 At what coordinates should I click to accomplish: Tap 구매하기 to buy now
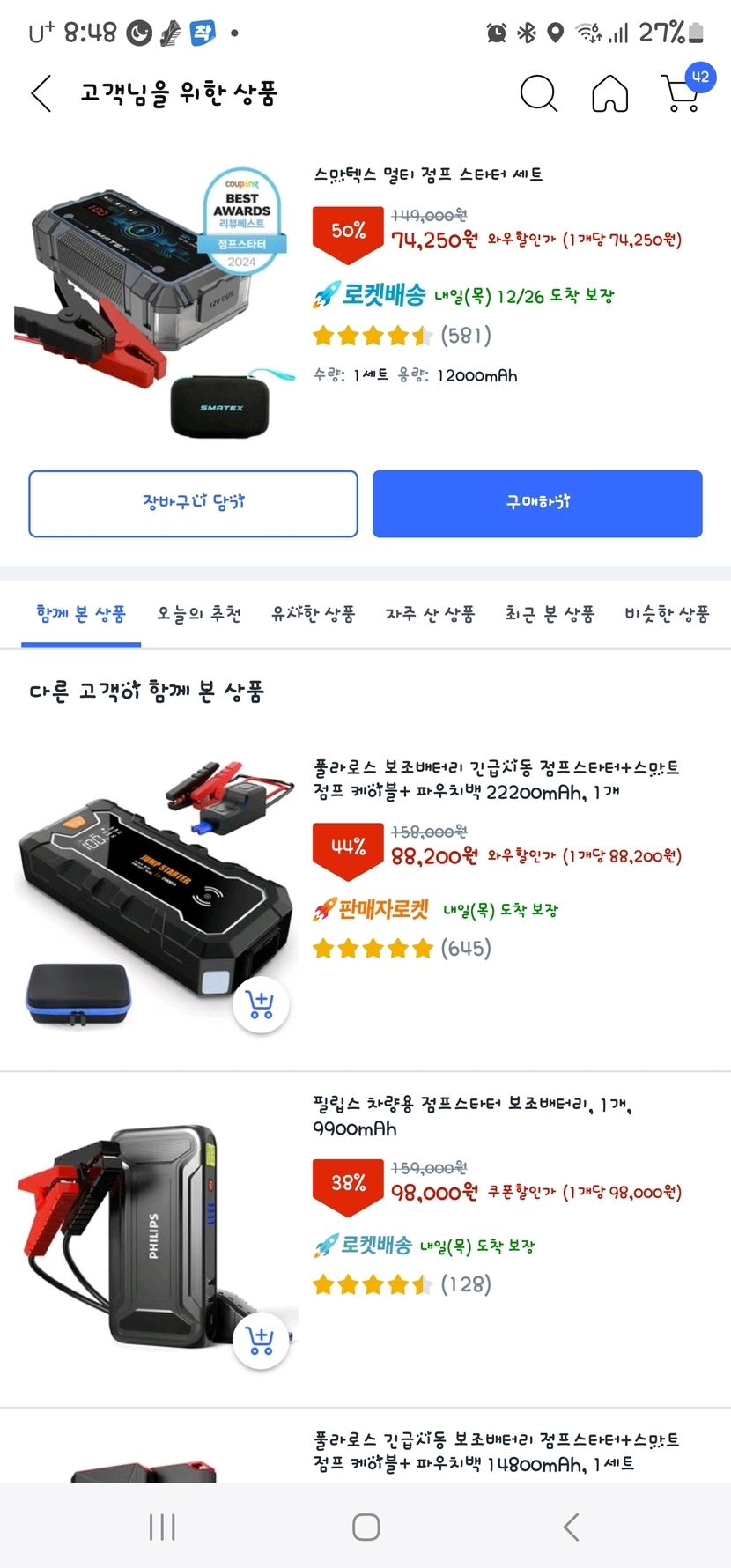coord(537,503)
